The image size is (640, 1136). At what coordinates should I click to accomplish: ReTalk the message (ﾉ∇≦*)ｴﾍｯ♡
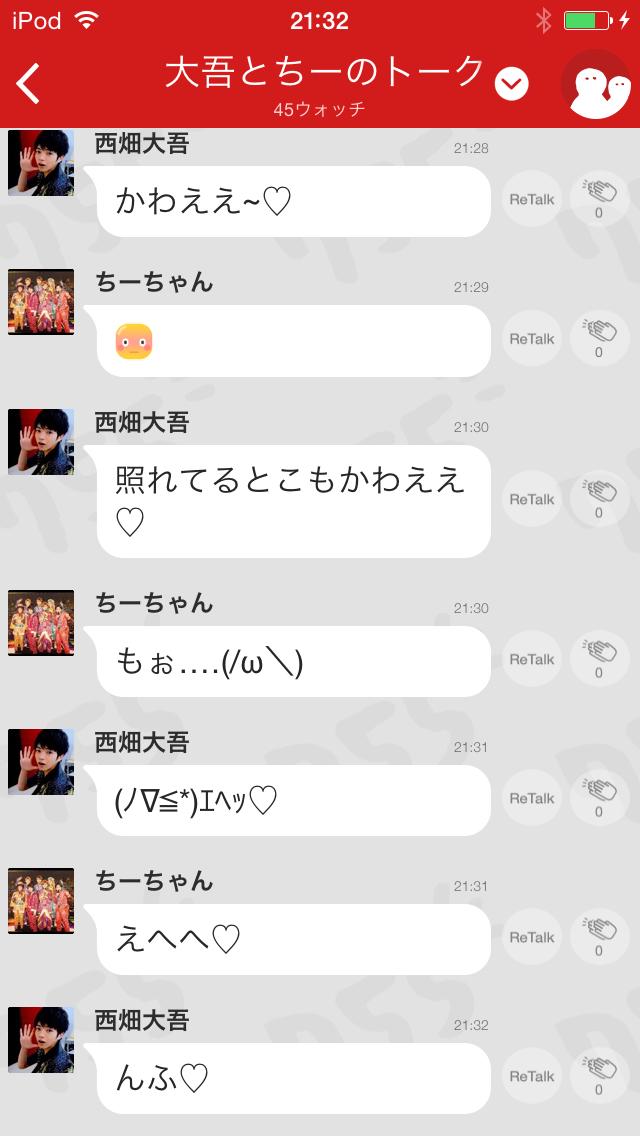[x=531, y=799]
